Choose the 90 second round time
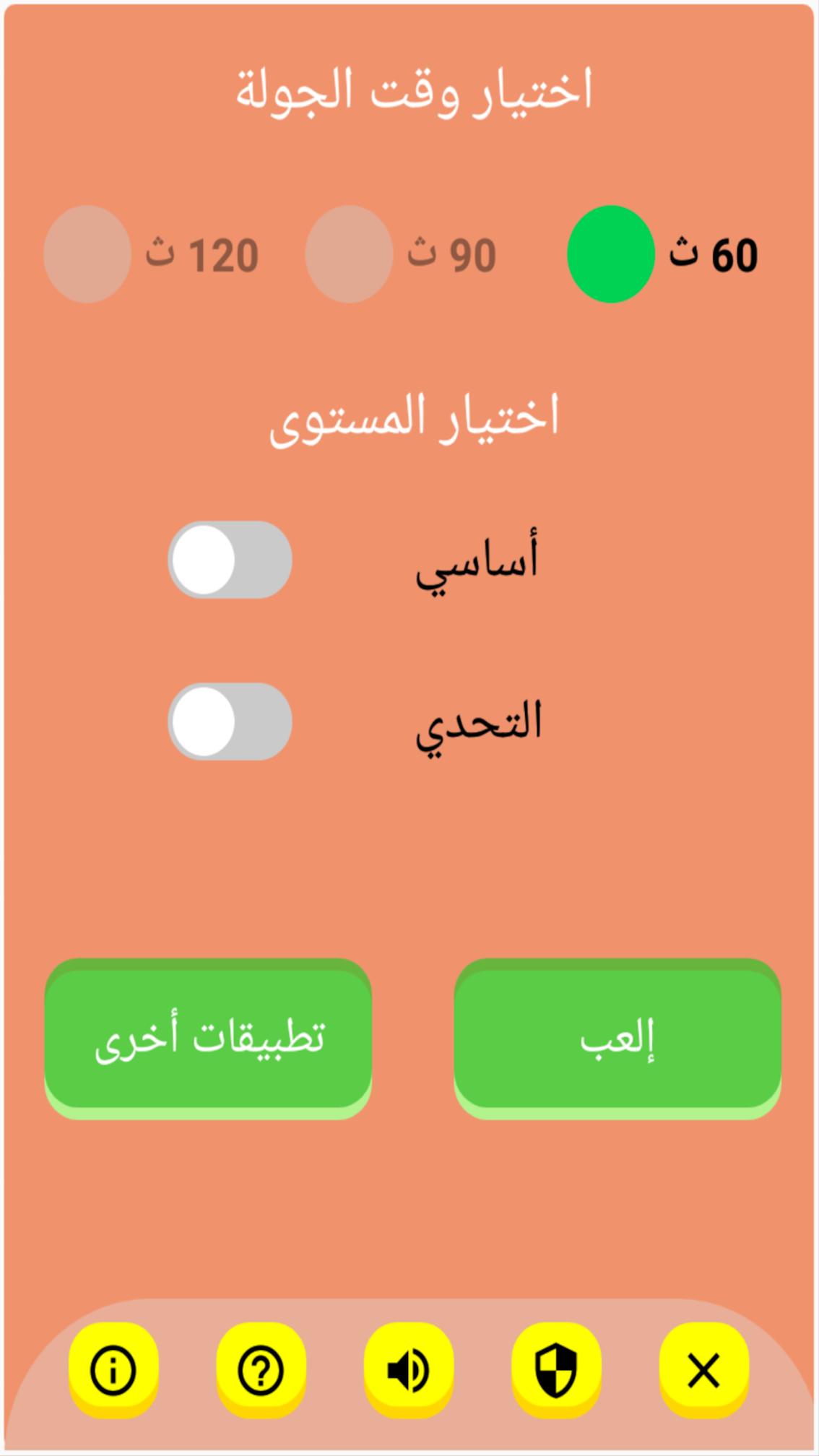 tap(349, 254)
